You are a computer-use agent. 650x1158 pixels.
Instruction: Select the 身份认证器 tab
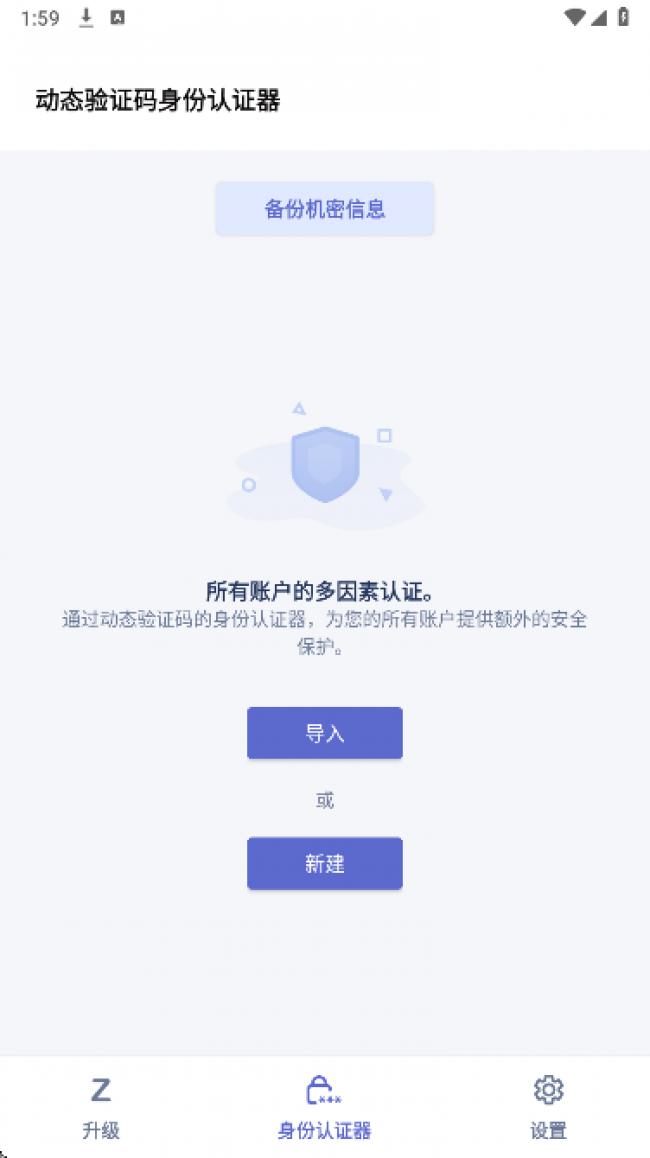click(x=324, y=1107)
